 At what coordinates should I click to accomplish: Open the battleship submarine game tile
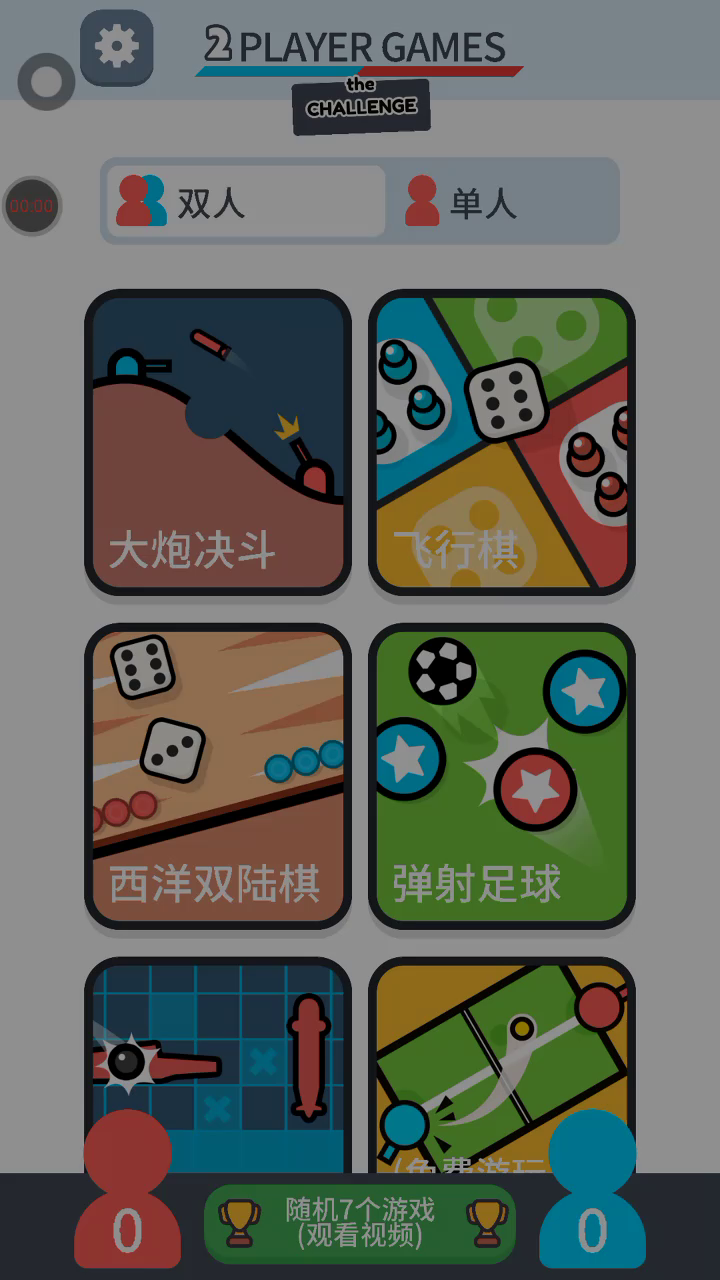(218, 1060)
